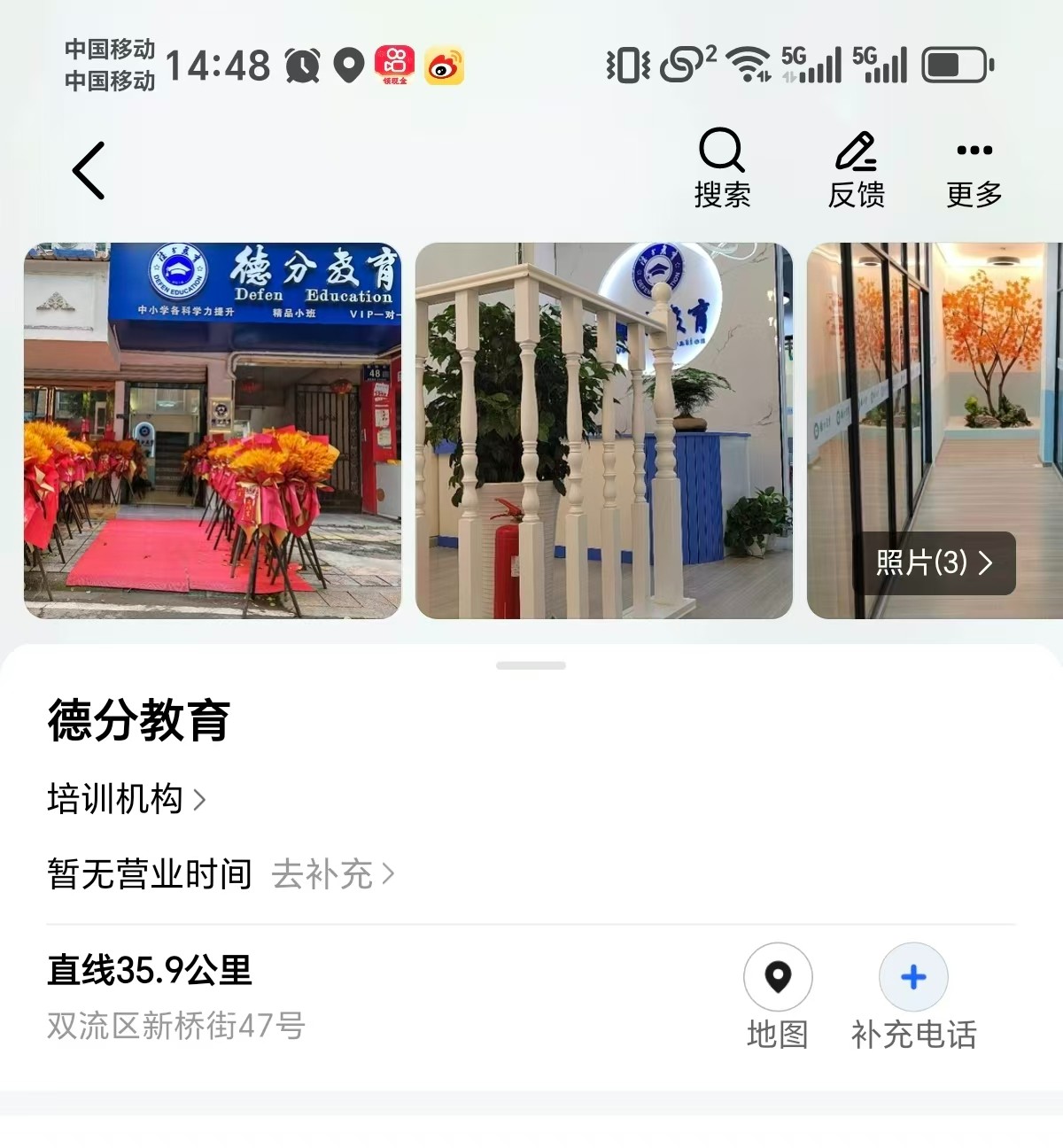The image size is (1063, 1148).
Task: Open 搜索 search
Action: click(722, 167)
